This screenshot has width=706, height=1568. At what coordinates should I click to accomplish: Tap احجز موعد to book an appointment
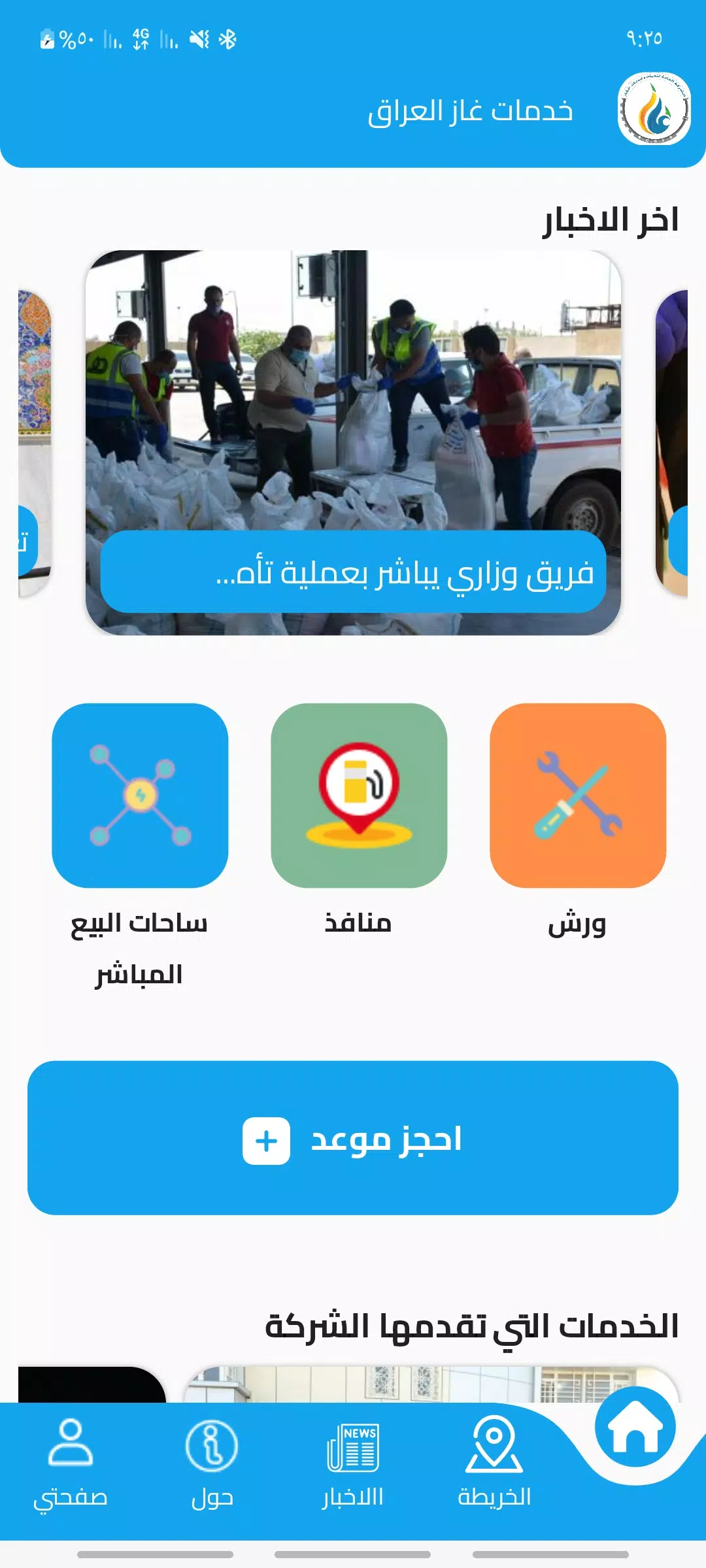pyautogui.click(x=353, y=1138)
